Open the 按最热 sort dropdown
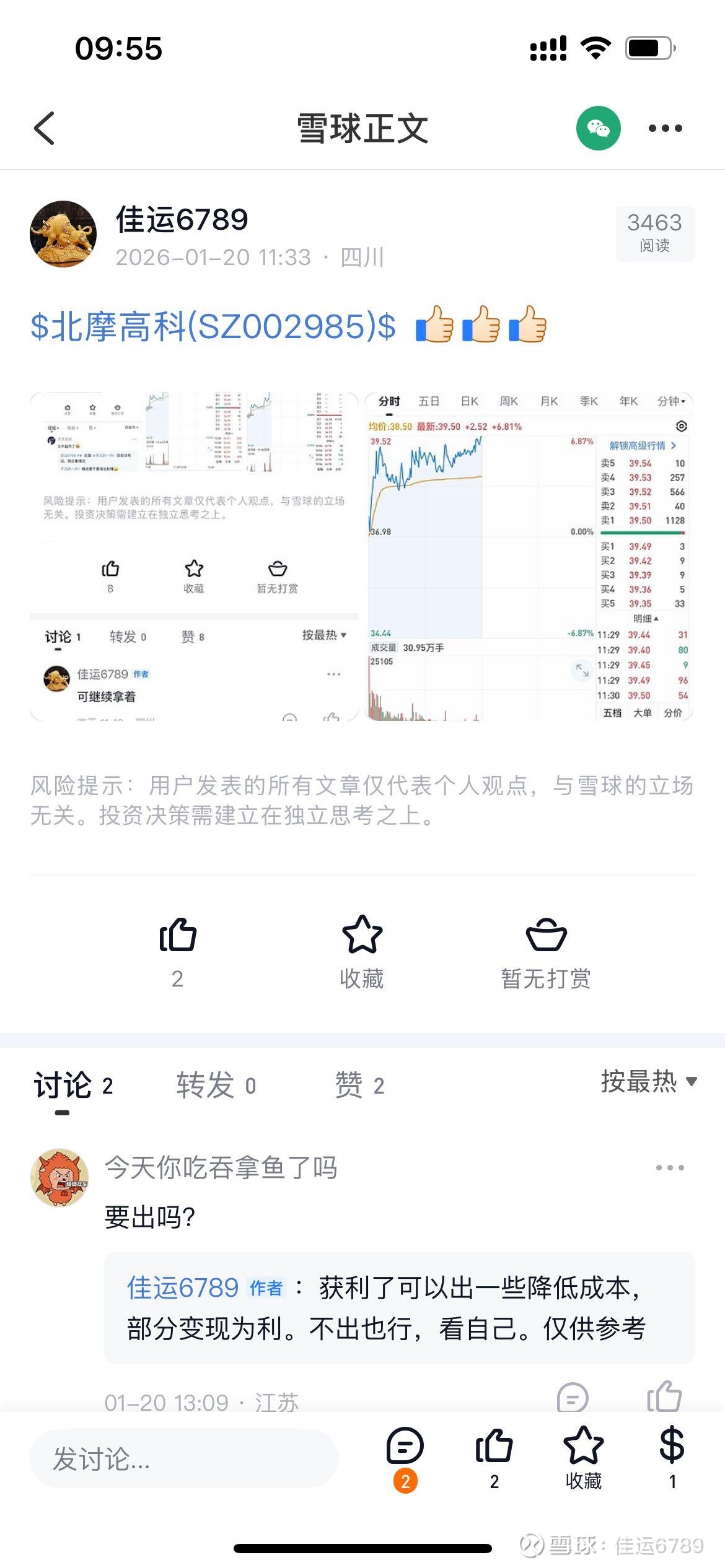The width and height of the screenshot is (725, 1568). pos(644,1084)
